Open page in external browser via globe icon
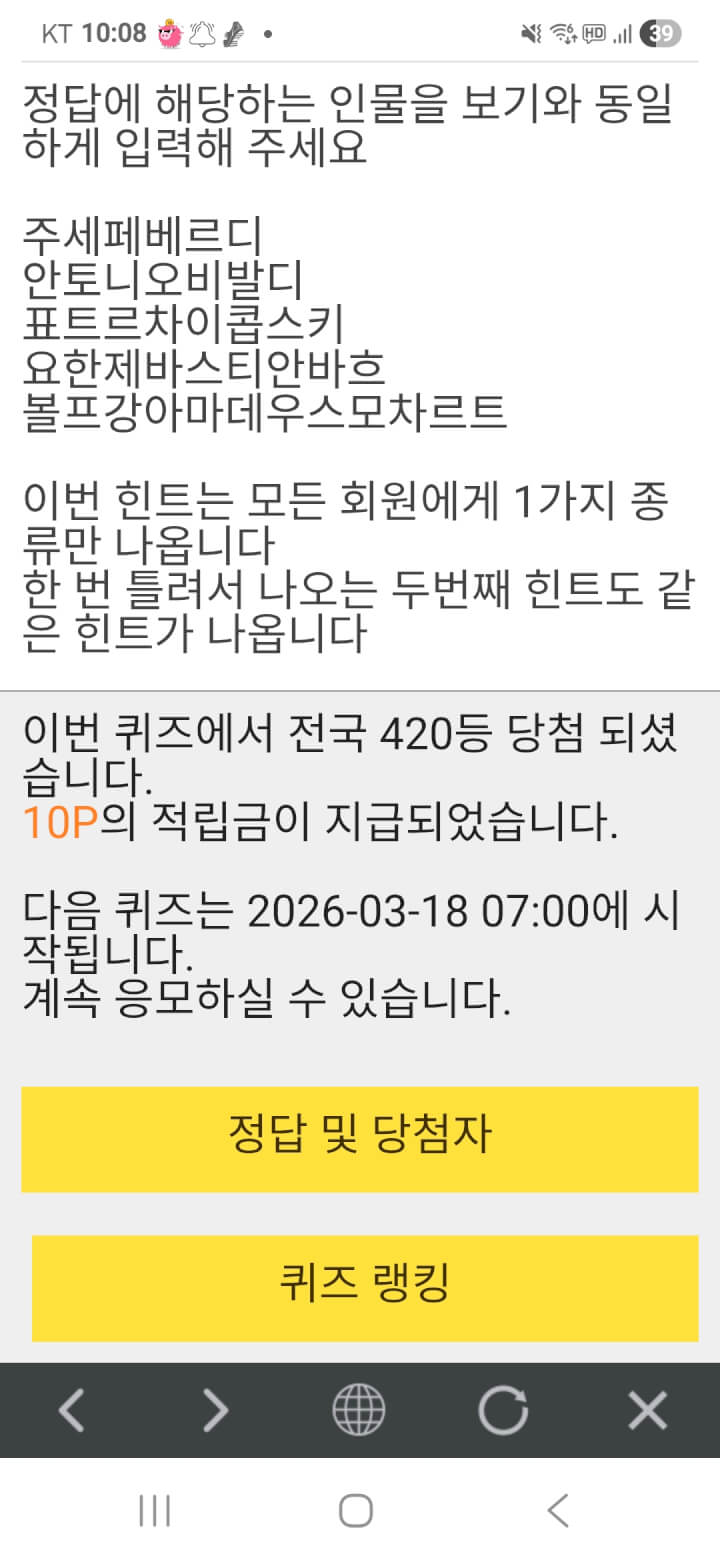This screenshot has width=720, height=1560. pos(359,1410)
